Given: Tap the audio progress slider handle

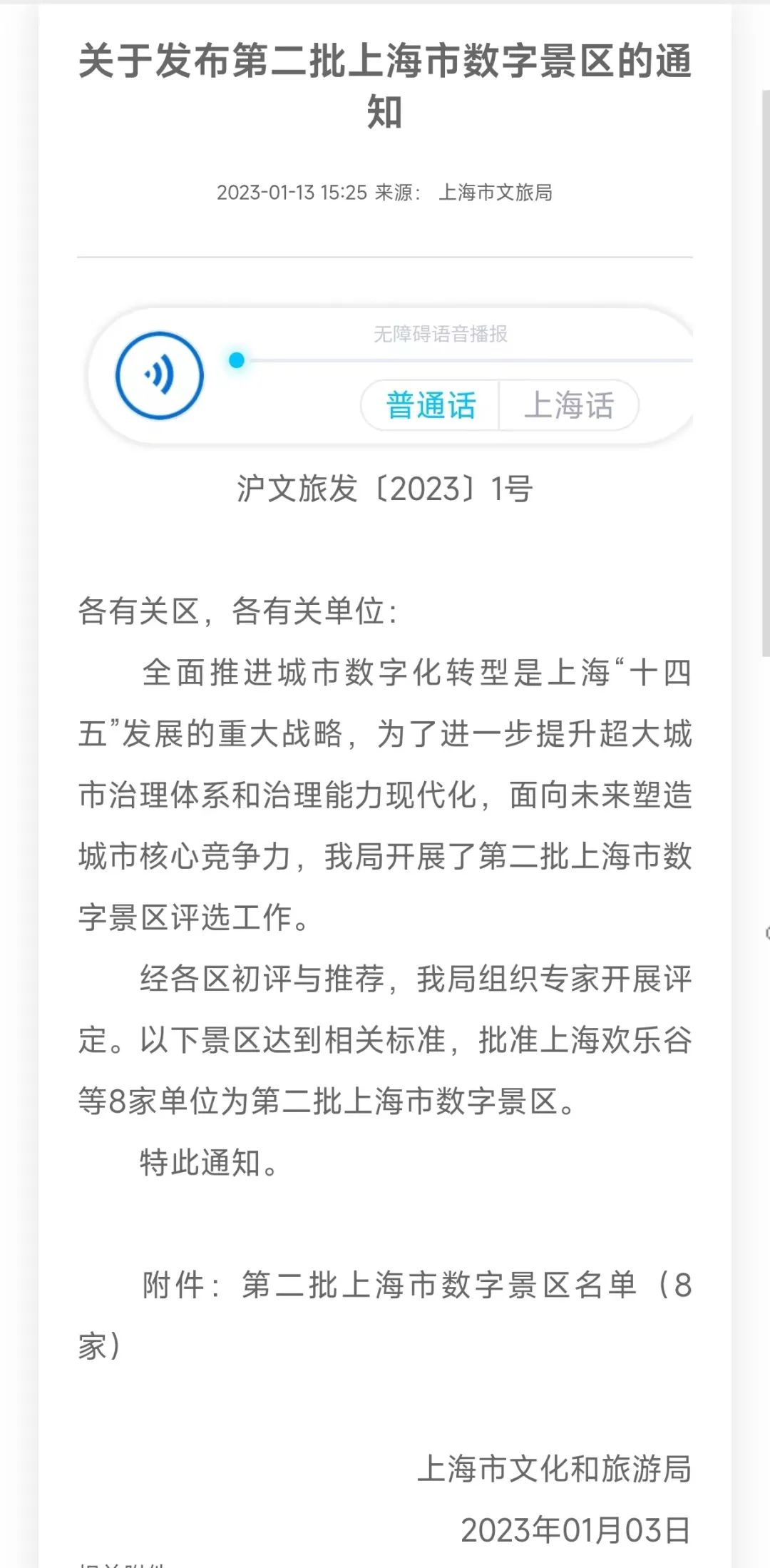Looking at the screenshot, I should 237,360.
